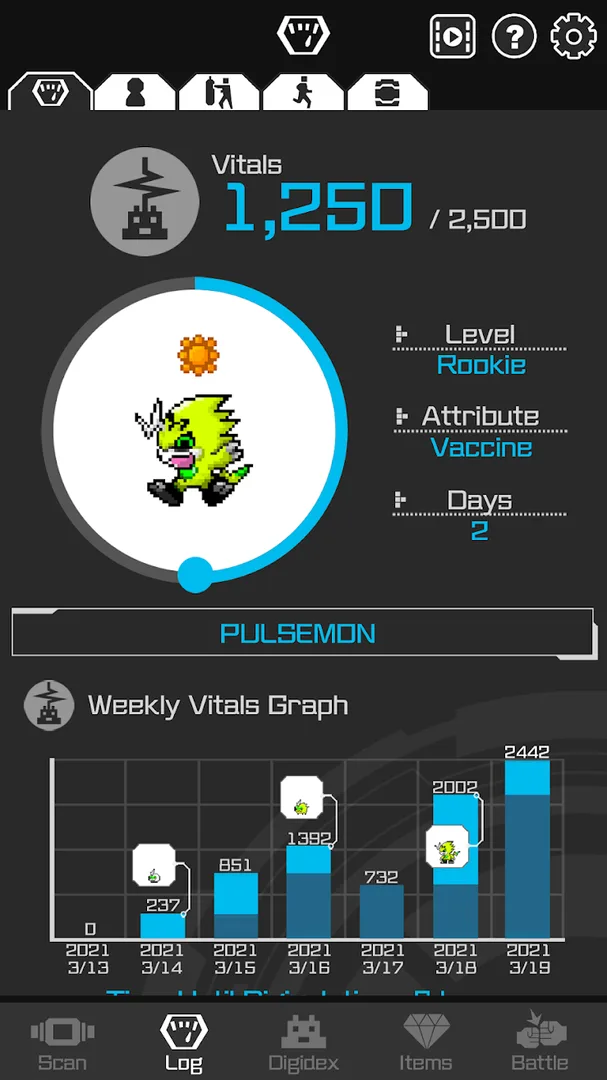The width and height of the screenshot is (607, 1080).
Task: Select Log in bottom navigation
Action: [183, 1042]
